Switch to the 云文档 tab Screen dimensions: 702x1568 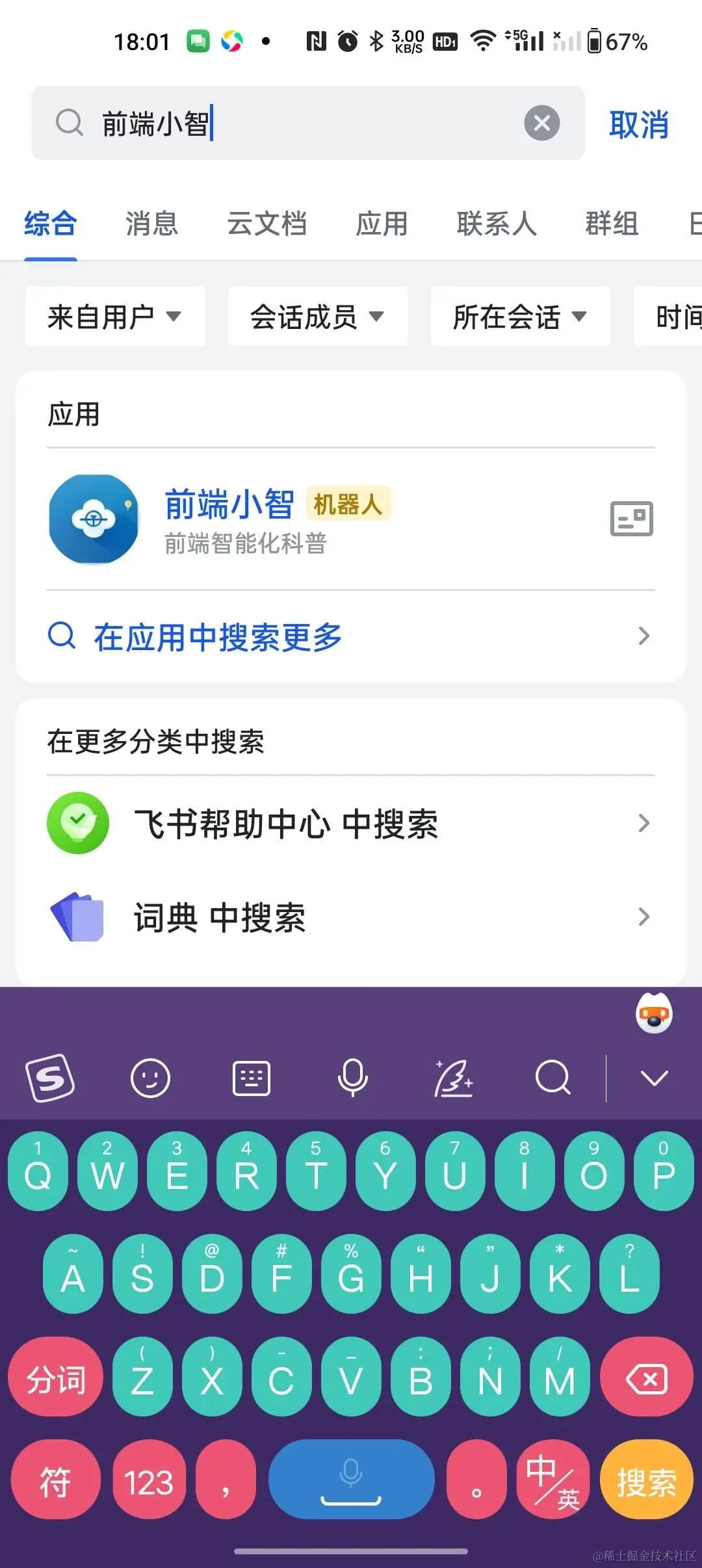tap(267, 224)
